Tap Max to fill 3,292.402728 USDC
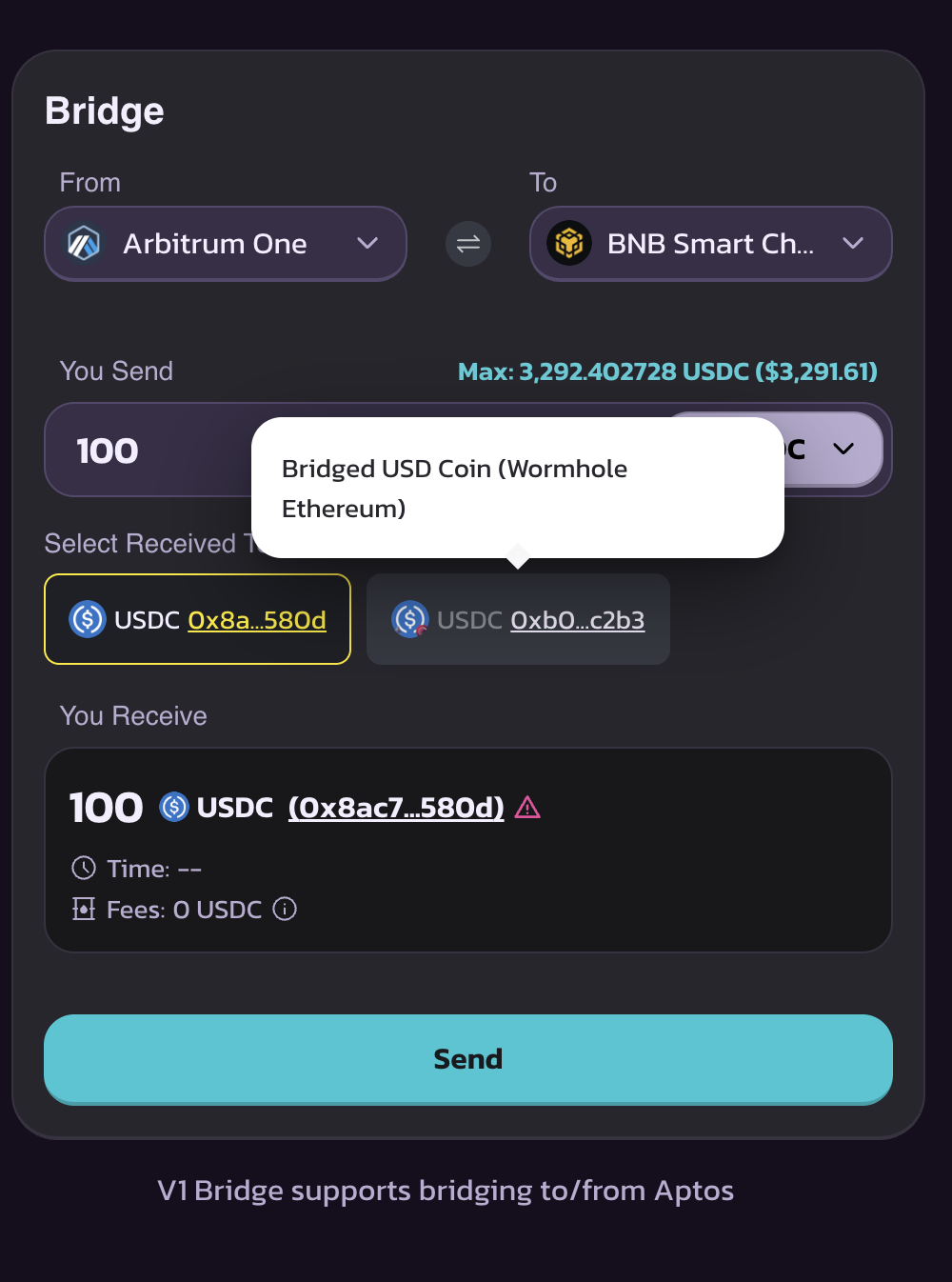Viewport: 952px width, 1282px height. (666, 371)
